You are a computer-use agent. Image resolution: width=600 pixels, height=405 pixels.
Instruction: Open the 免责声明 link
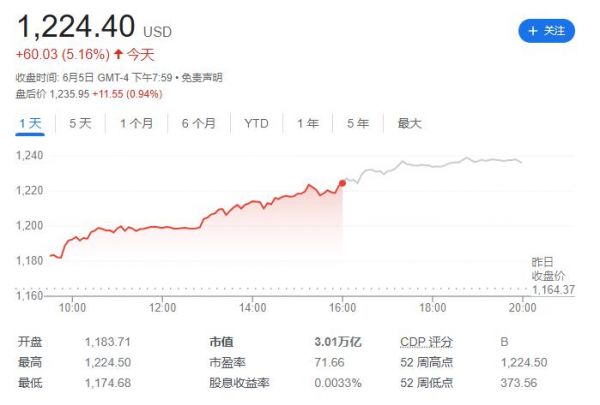(201, 77)
